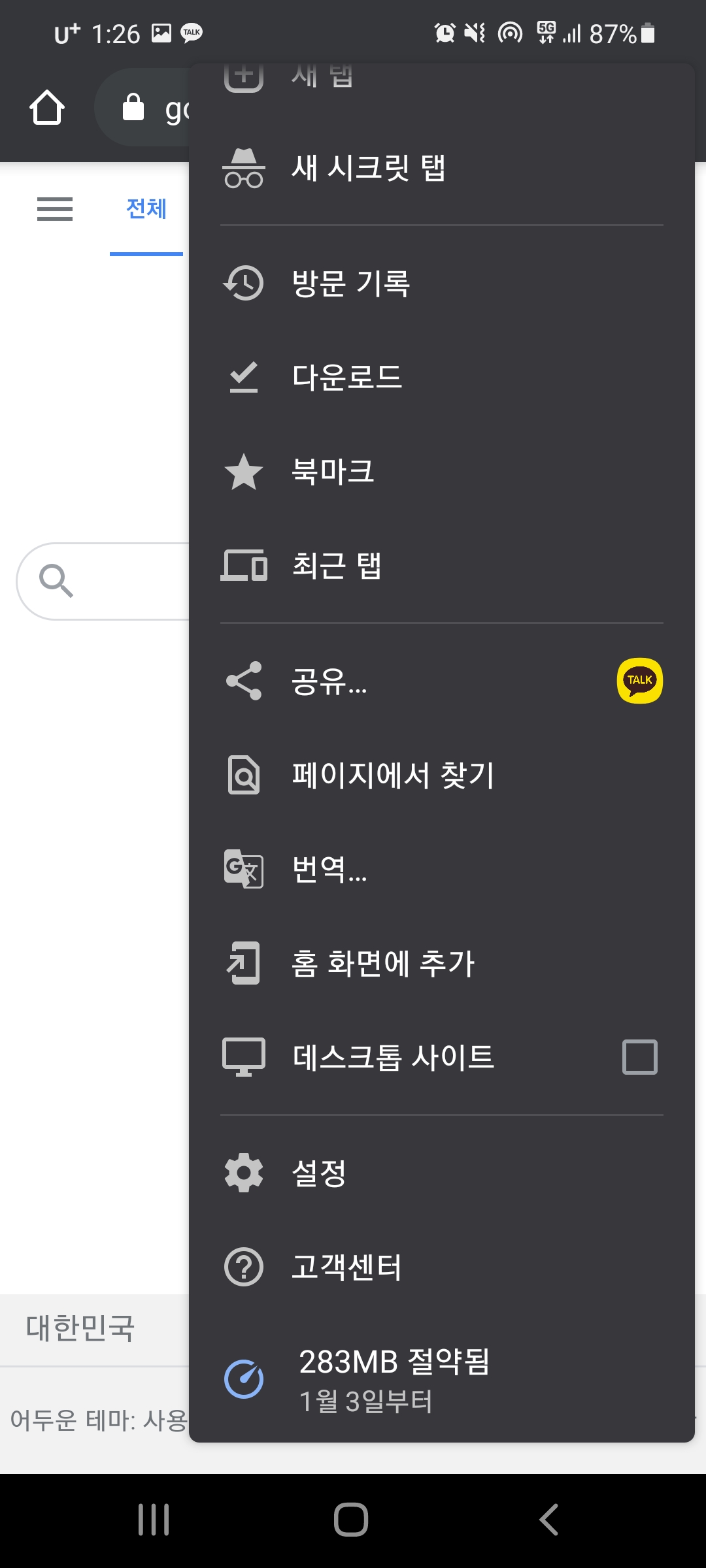This screenshot has height=1568, width=706.
Task: Open Help center (고객센터)
Action: click(x=441, y=1267)
